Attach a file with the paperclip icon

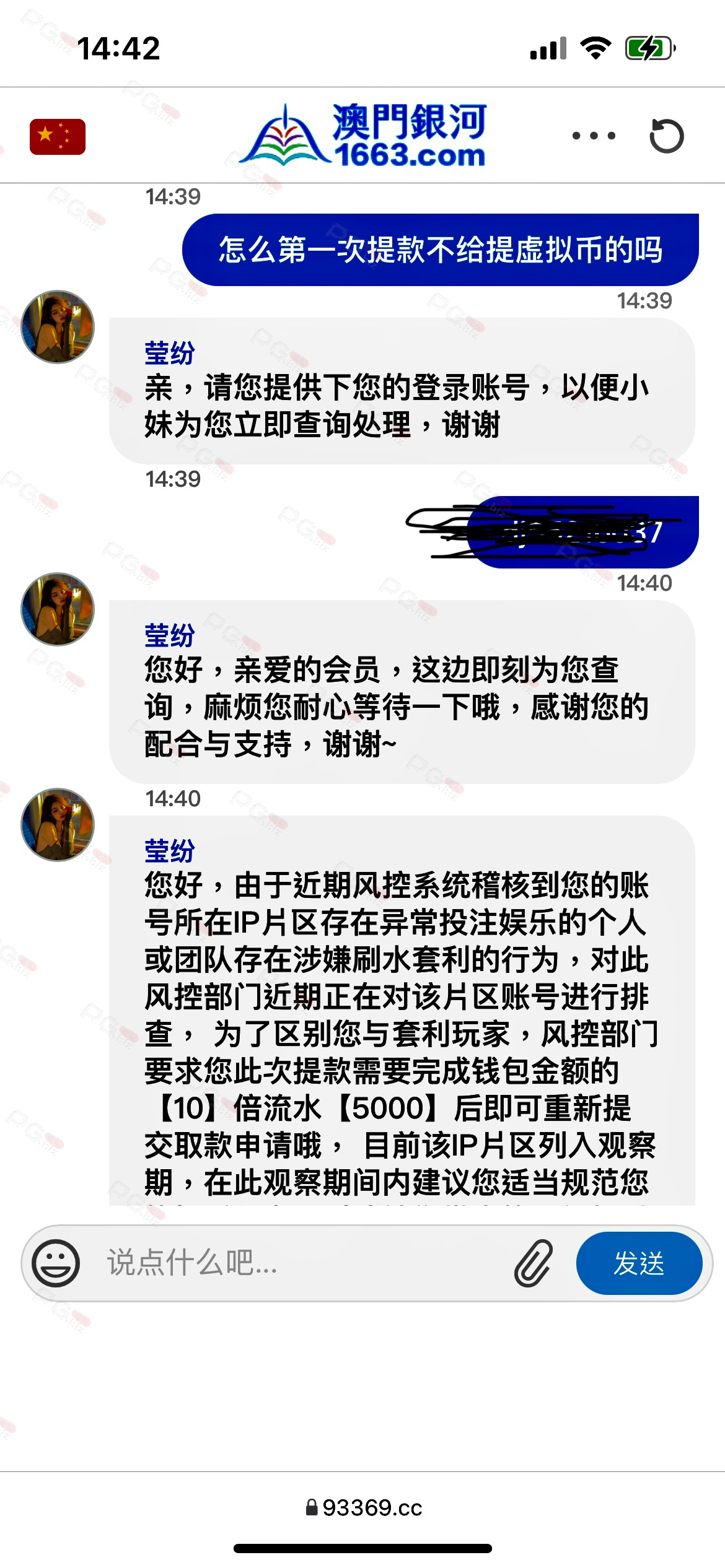coord(534,1263)
